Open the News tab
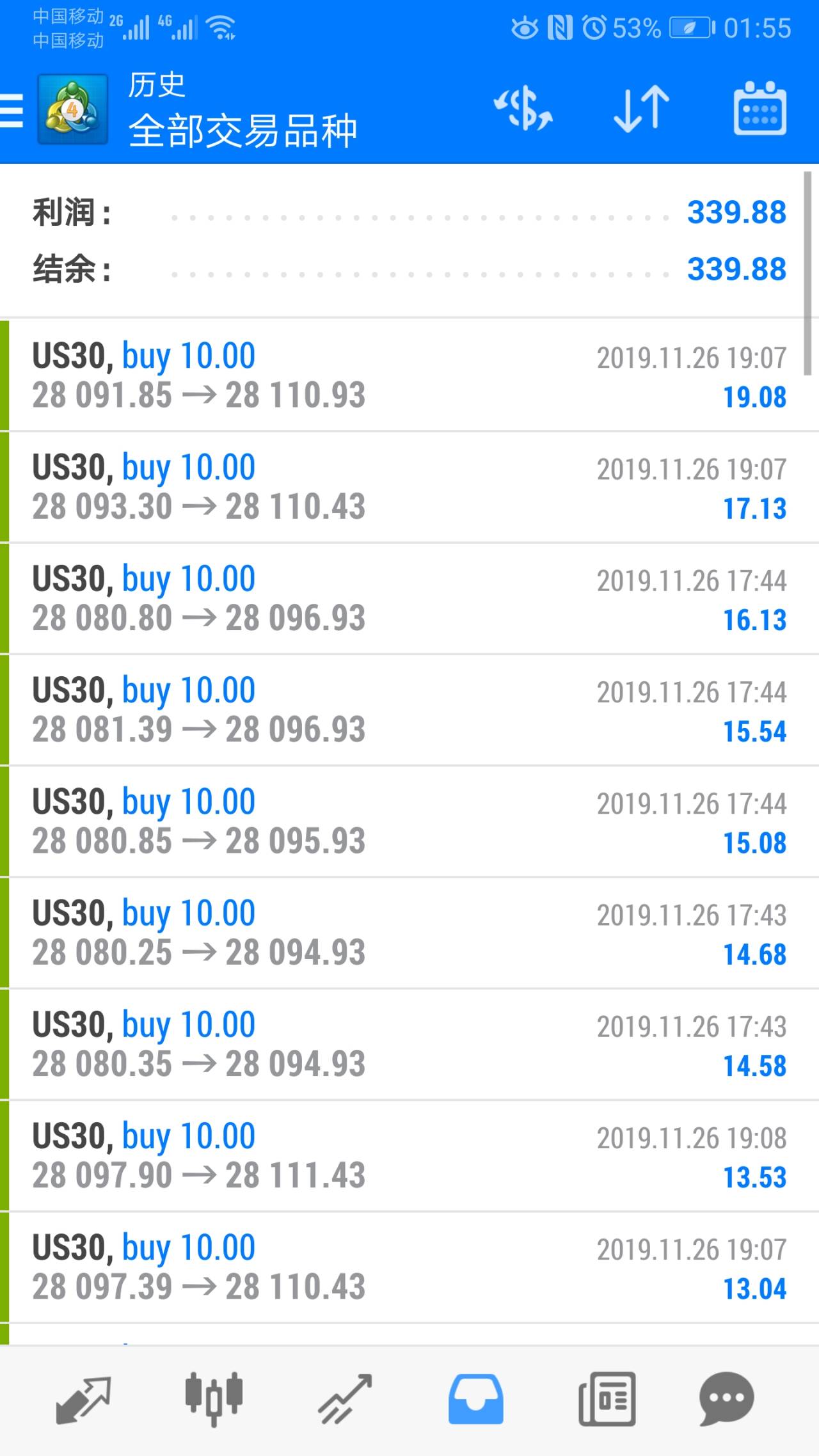This screenshot has width=819, height=1456. click(x=607, y=1399)
